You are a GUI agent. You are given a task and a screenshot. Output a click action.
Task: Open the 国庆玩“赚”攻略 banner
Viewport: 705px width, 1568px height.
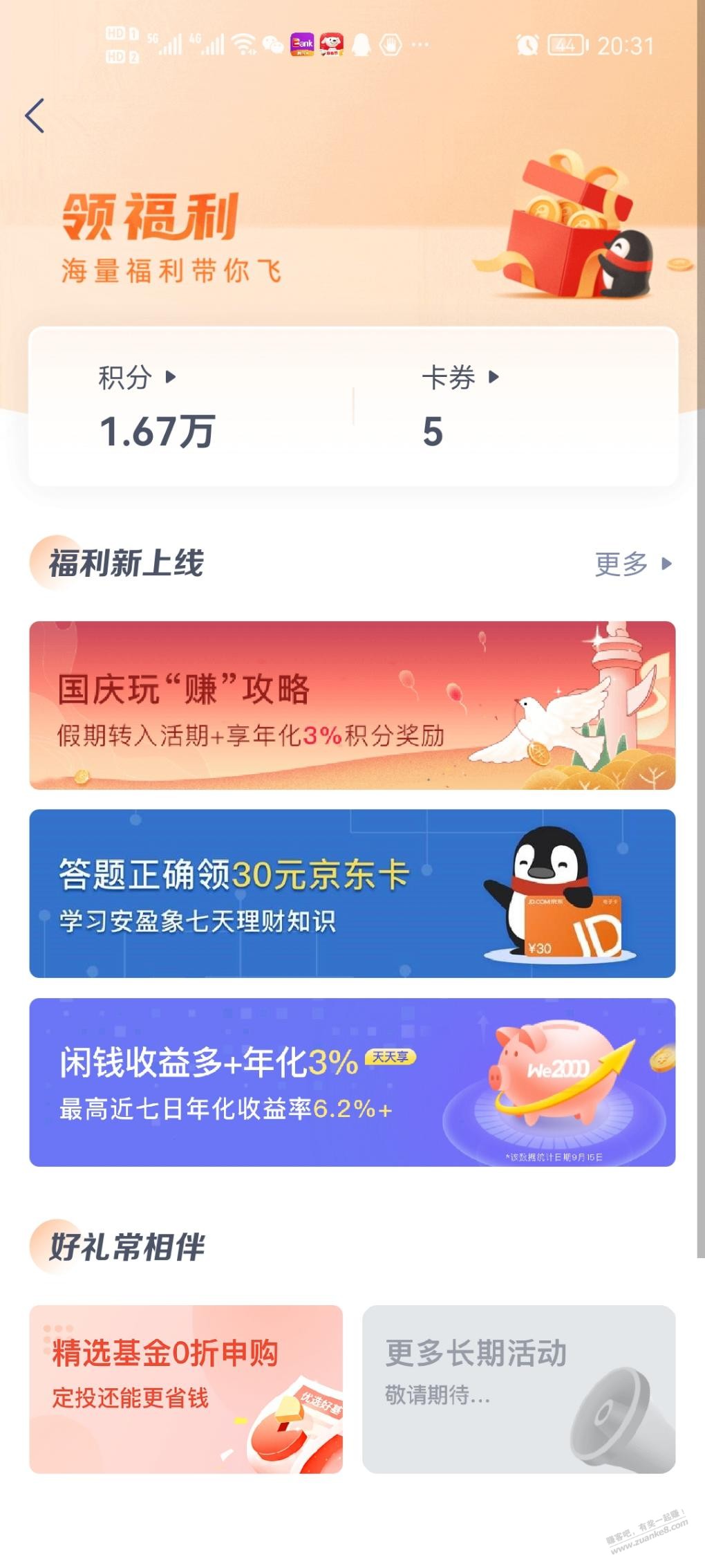pyautogui.click(x=352, y=705)
